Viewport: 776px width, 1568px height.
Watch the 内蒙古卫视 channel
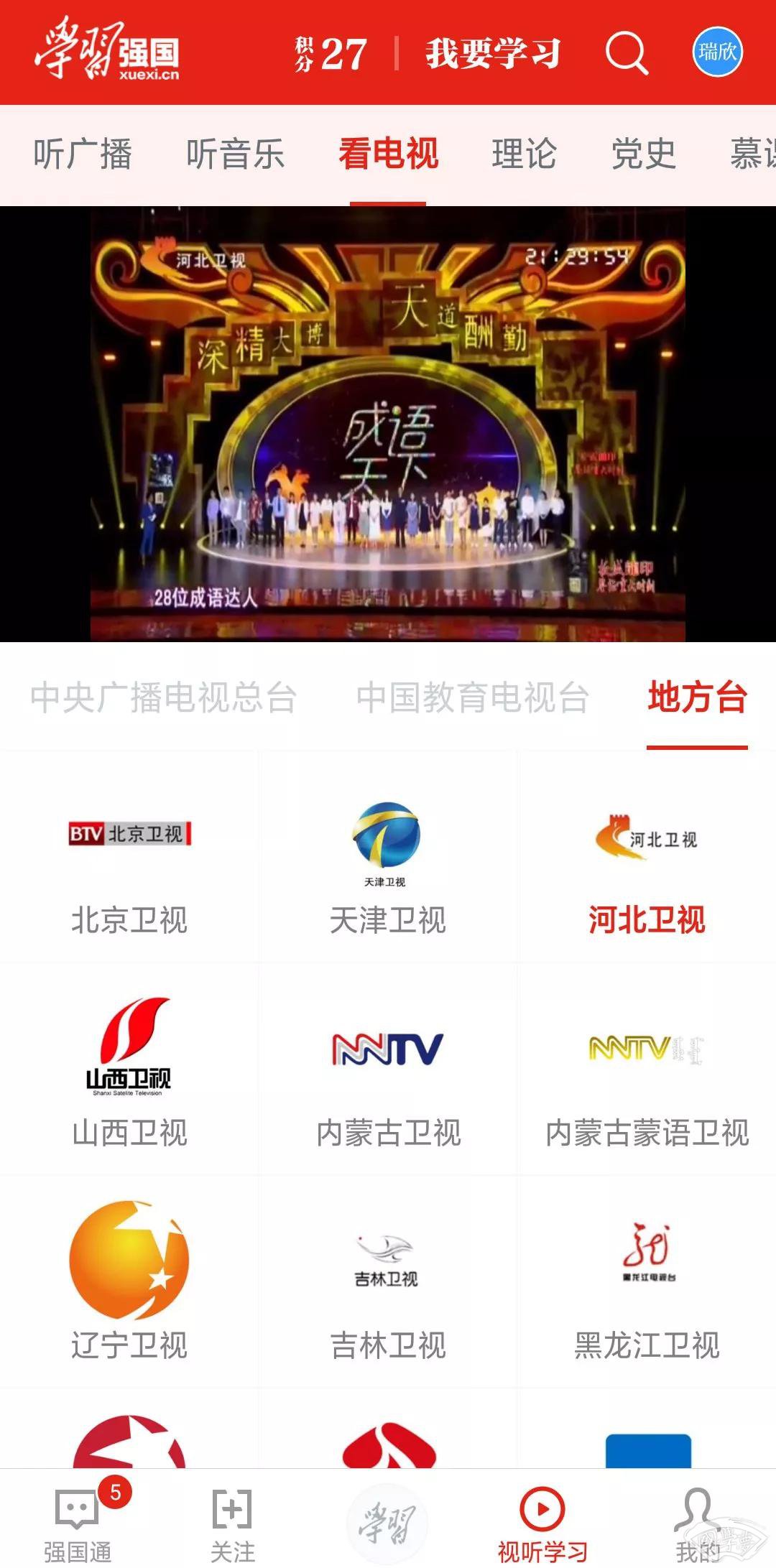point(388,1070)
